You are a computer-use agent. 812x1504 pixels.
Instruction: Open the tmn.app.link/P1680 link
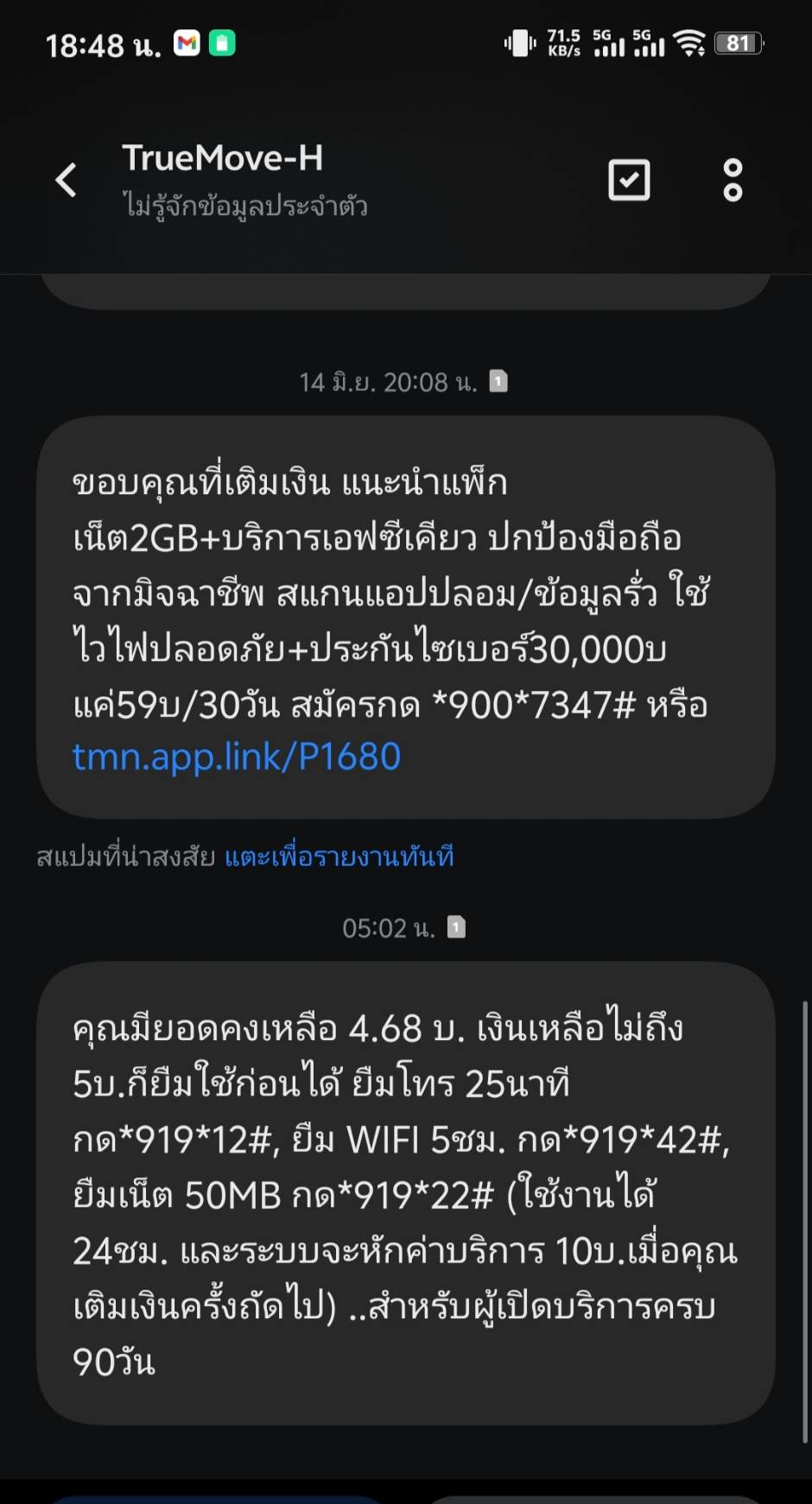(x=237, y=757)
